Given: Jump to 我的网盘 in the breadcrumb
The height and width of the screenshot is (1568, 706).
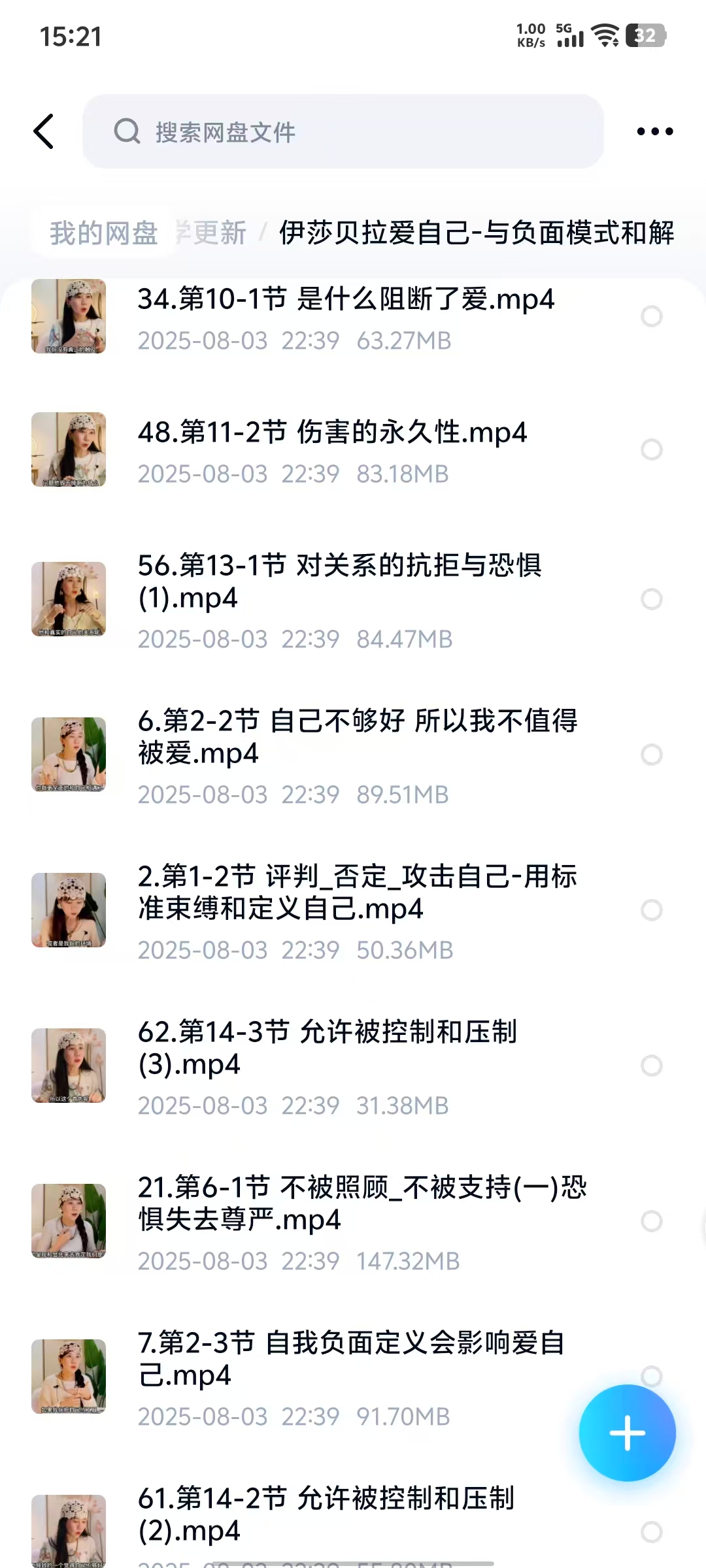Looking at the screenshot, I should pos(104,233).
